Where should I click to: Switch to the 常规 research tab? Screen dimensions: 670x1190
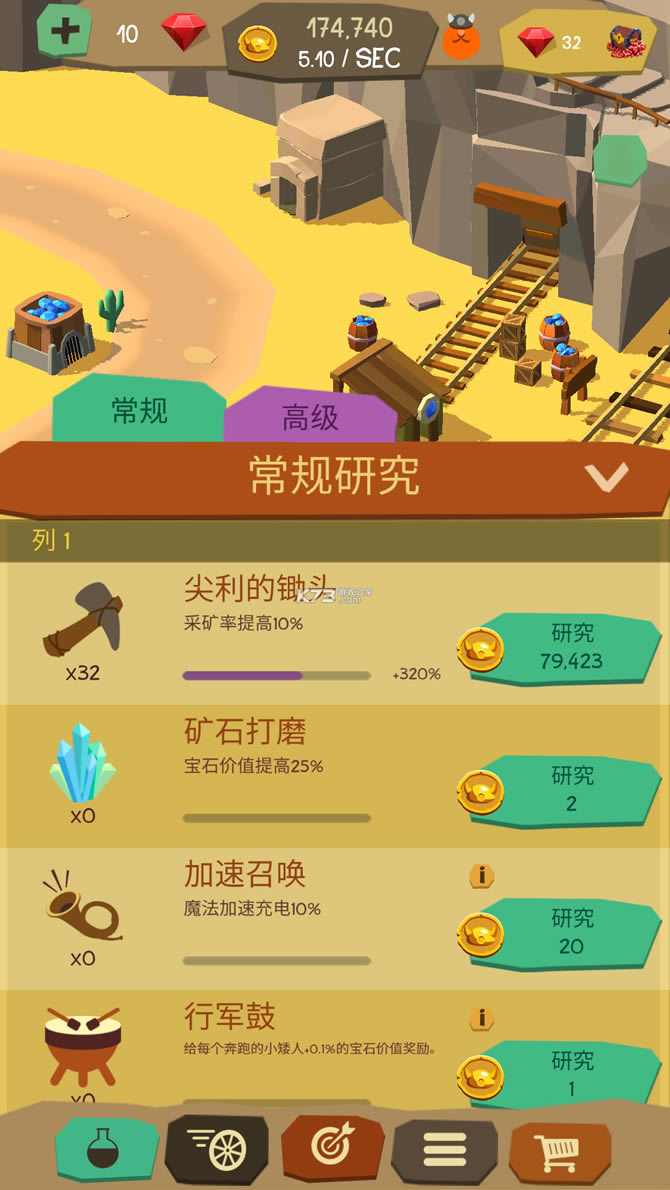tap(138, 410)
